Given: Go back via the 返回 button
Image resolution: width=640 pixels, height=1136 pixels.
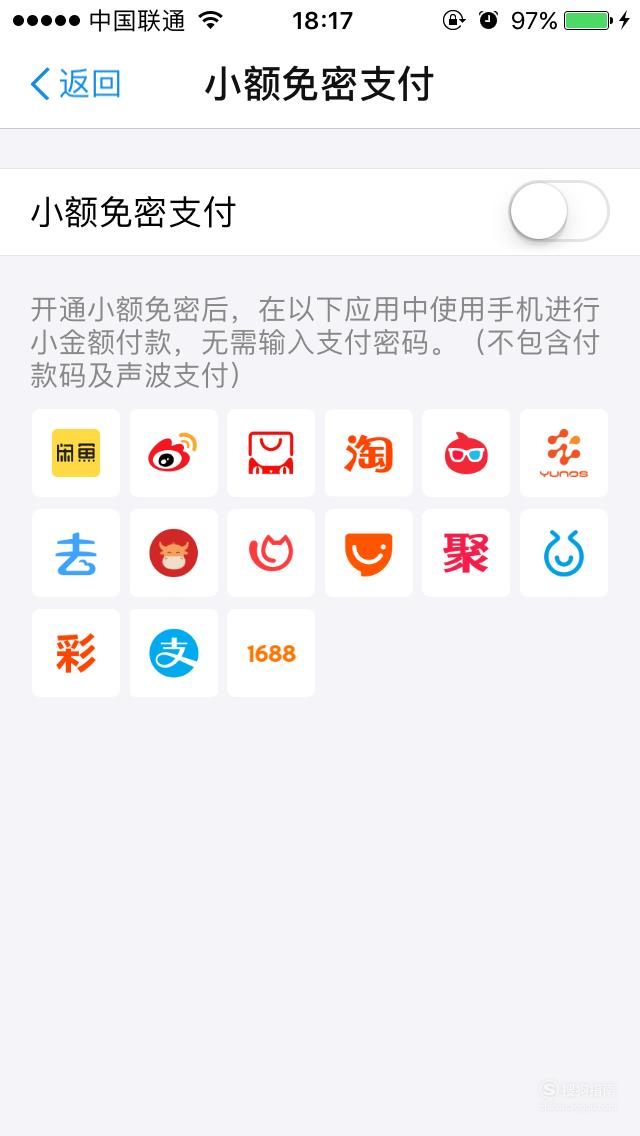Looking at the screenshot, I should pyautogui.click(x=75, y=84).
